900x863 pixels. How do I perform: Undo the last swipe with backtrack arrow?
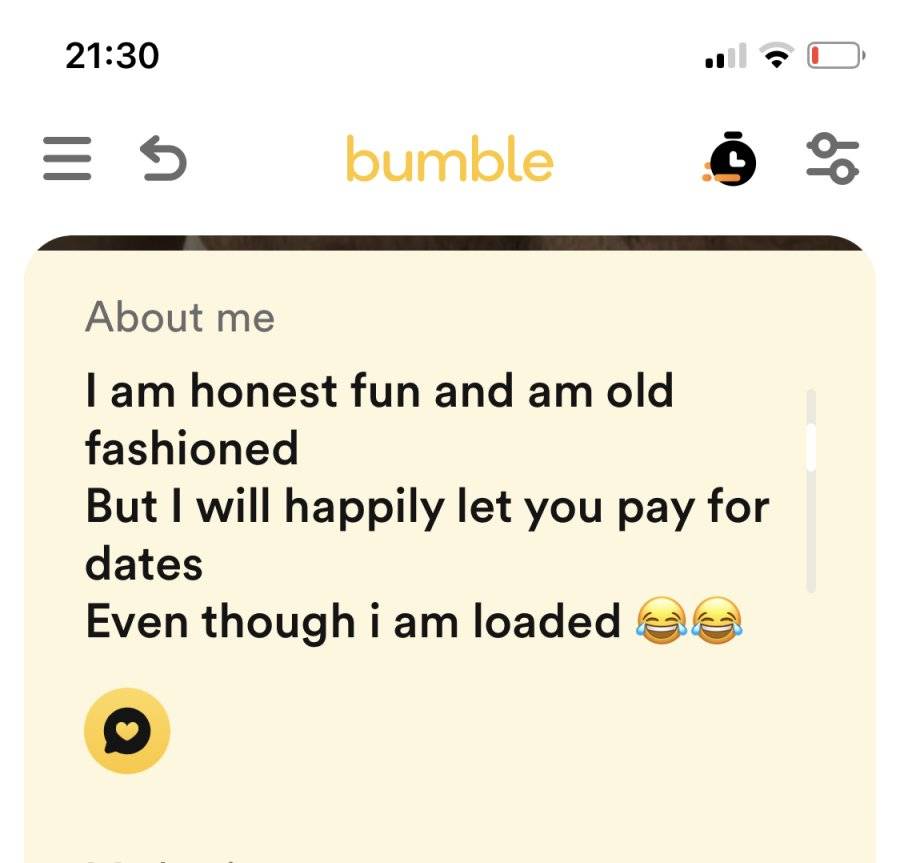click(164, 158)
